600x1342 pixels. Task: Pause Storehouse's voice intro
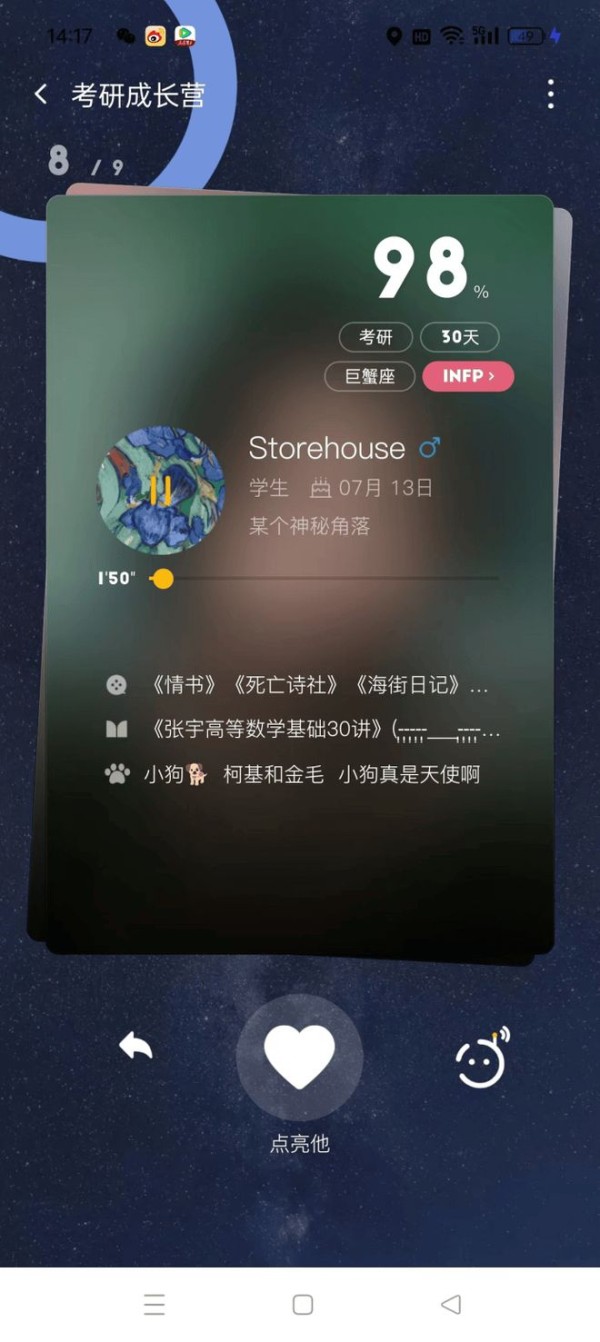[x=161, y=490]
